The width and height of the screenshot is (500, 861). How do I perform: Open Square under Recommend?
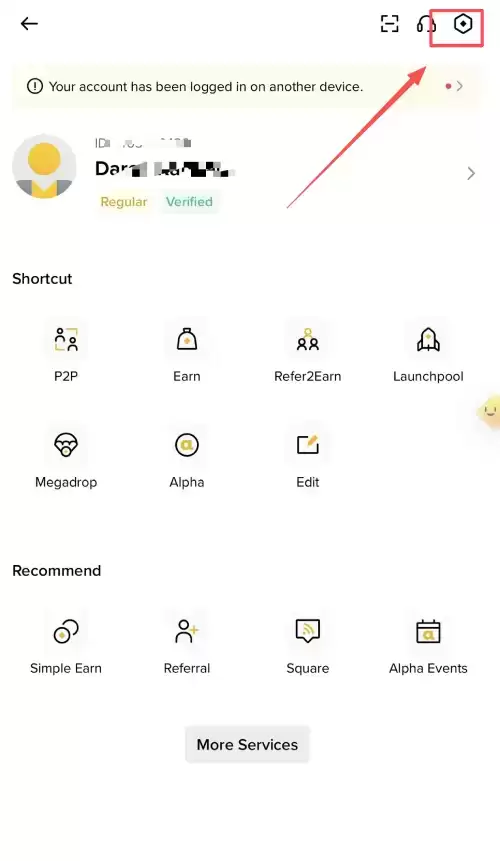point(308,643)
